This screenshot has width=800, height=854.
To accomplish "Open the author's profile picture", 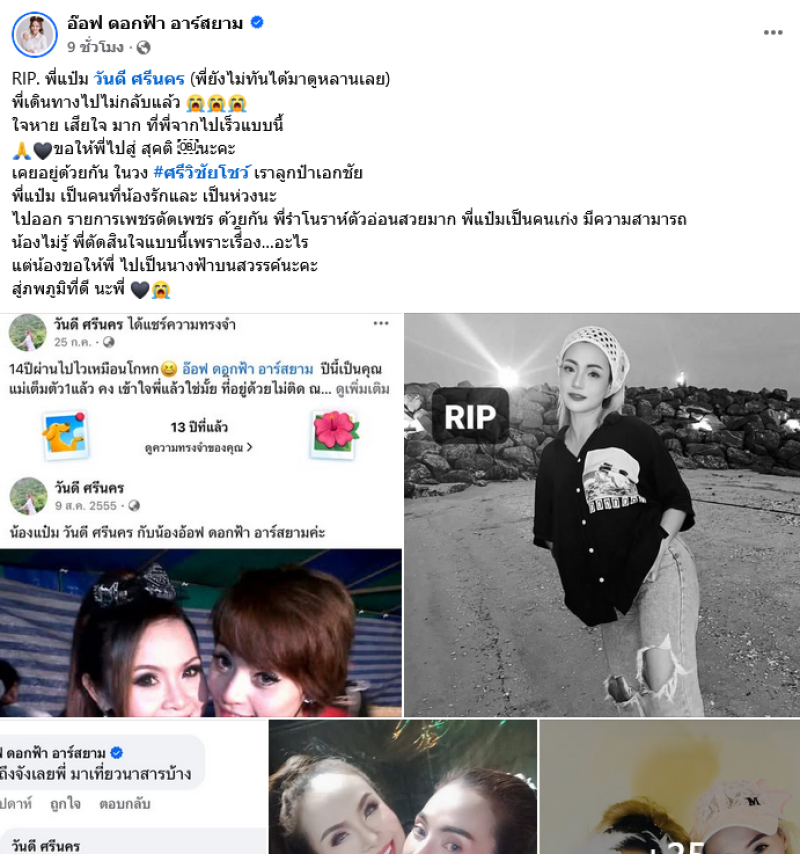I will click(x=34, y=35).
